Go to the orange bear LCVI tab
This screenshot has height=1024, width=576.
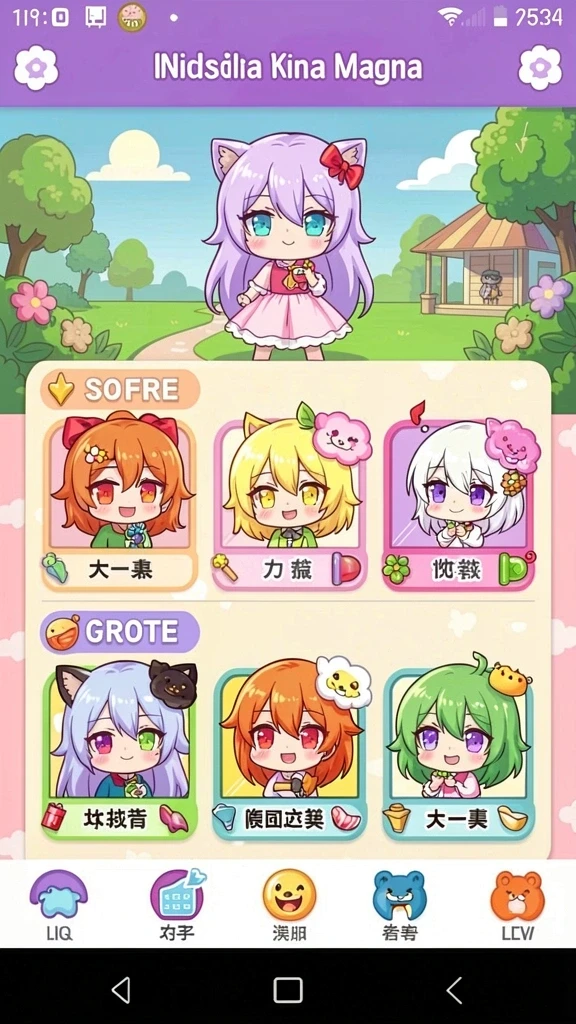[517, 904]
